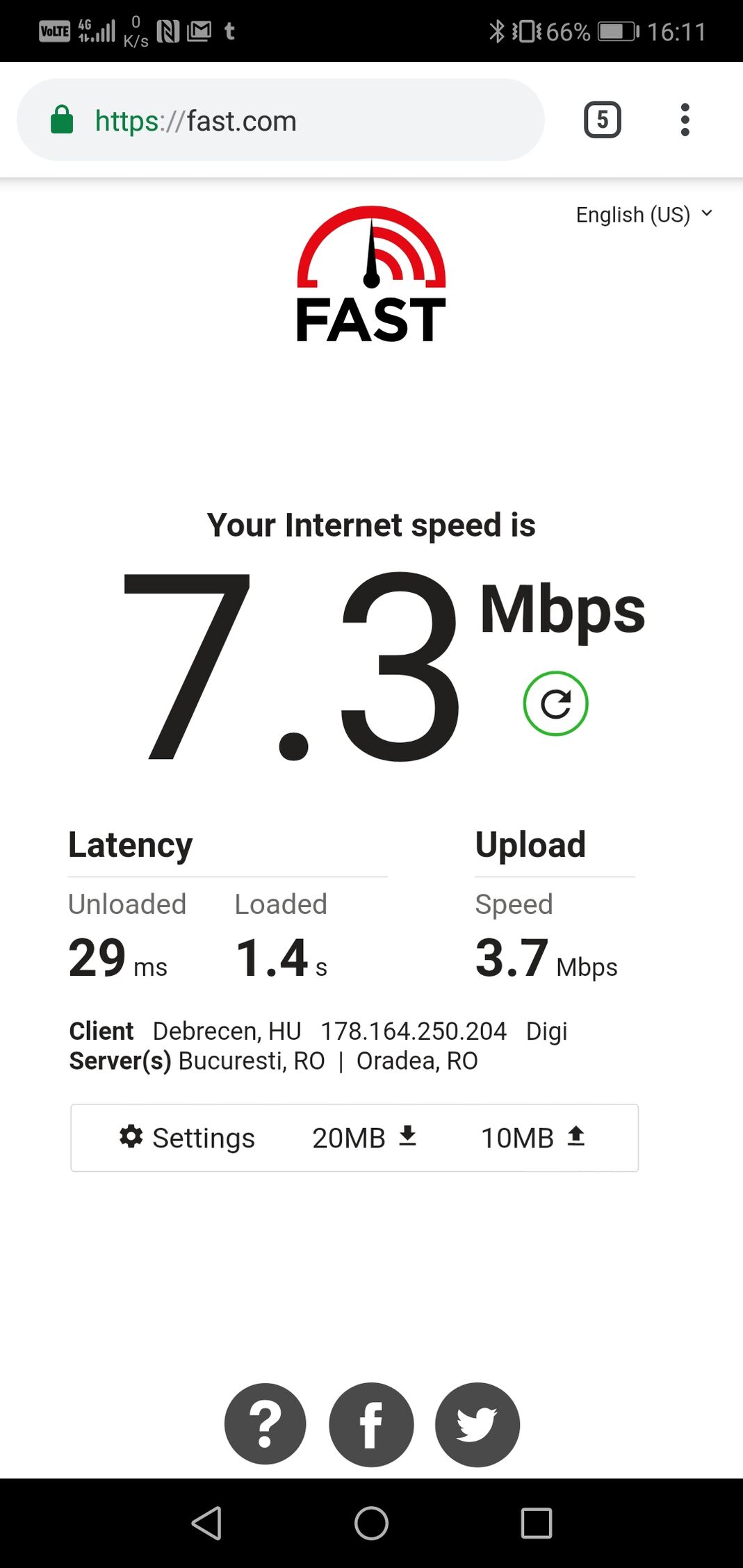The height and width of the screenshot is (1568, 743).
Task: Open the question mark help button
Action: pos(265,1424)
